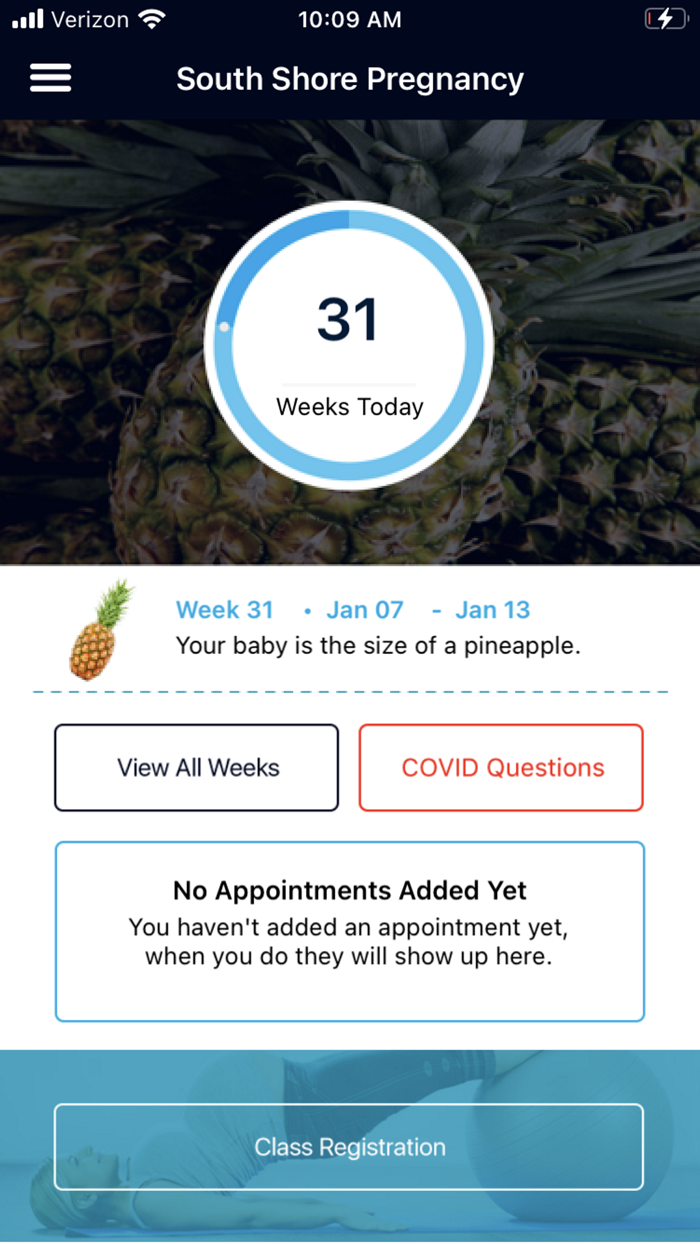
Task: Go to Class Registration
Action: click(349, 1147)
